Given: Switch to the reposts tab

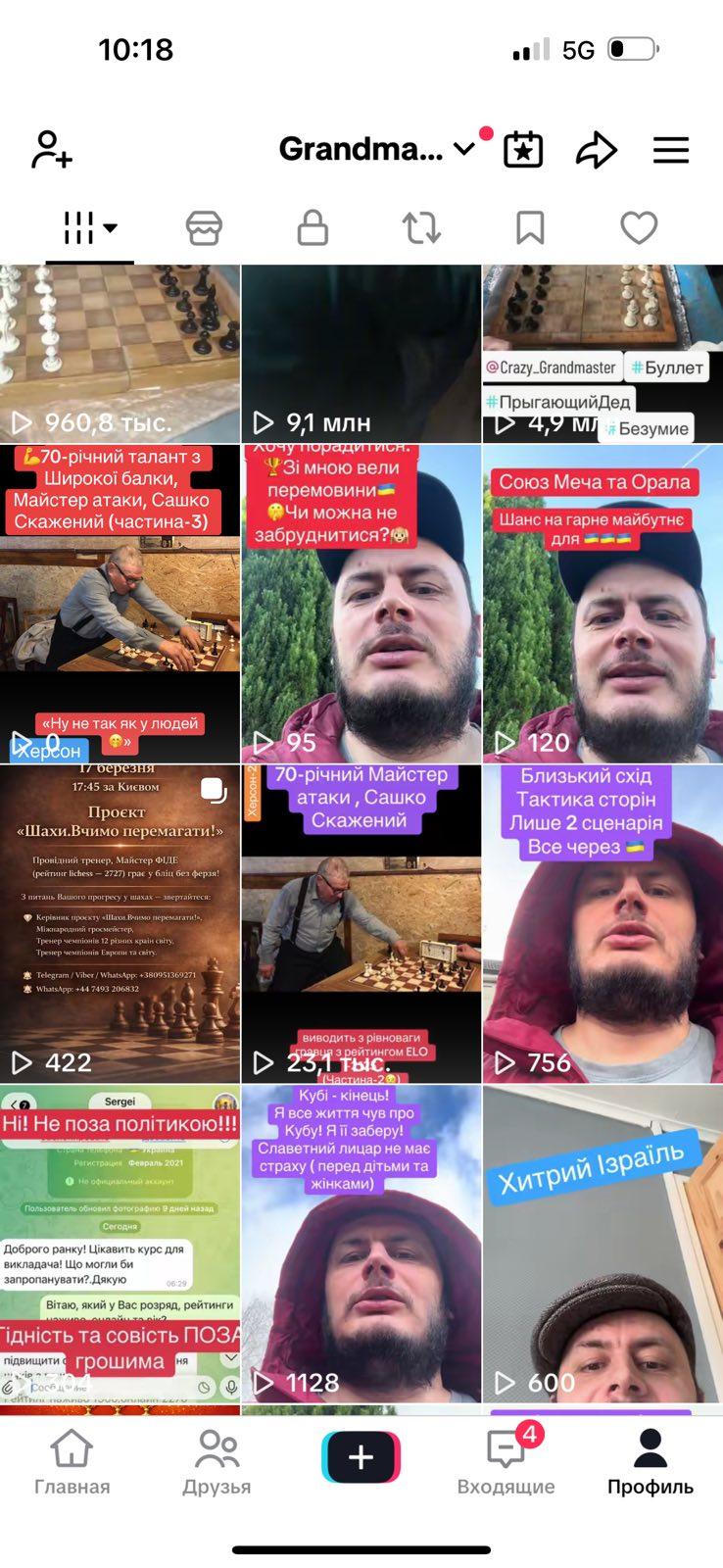Looking at the screenshot, I should [x=421, y=227].
